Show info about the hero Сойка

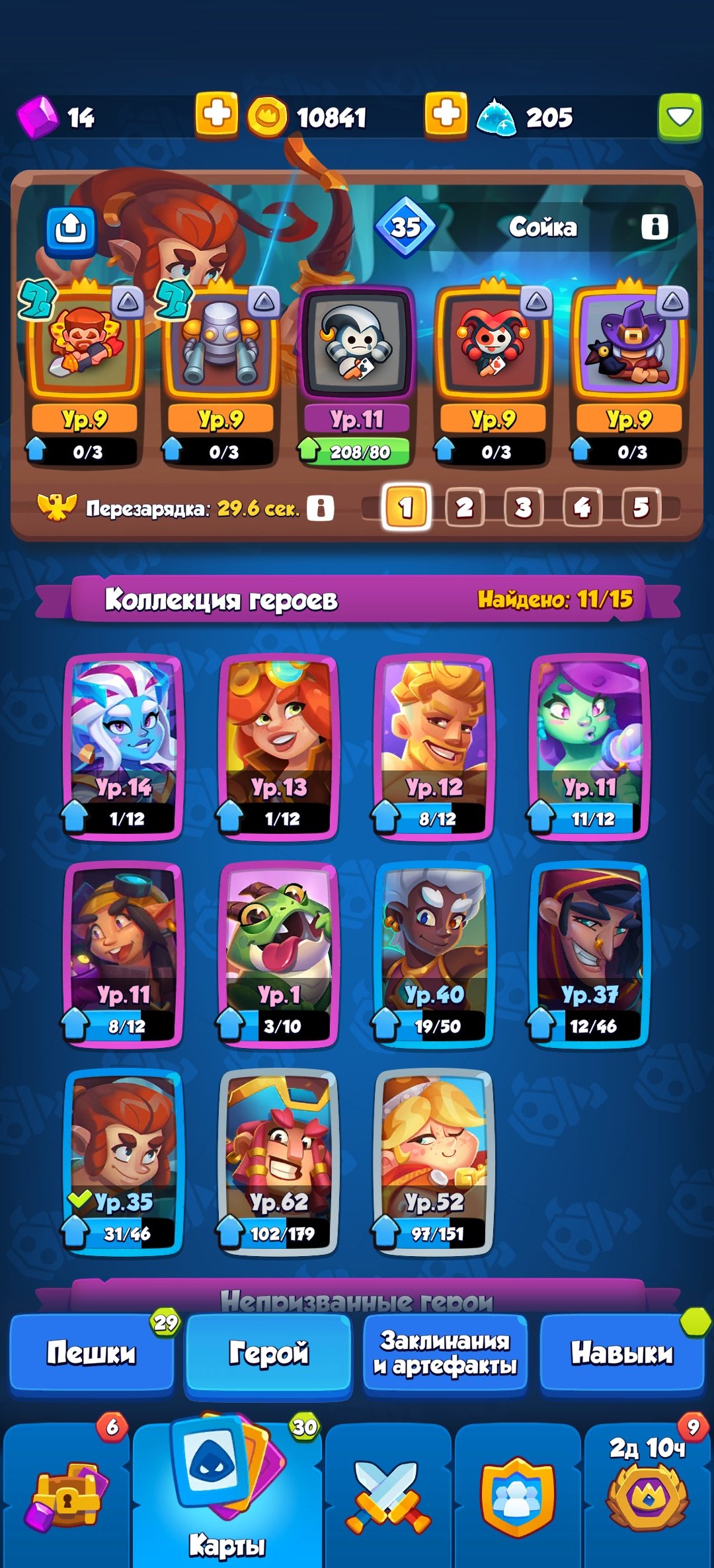pyautogui.click(x=654, y=227)
